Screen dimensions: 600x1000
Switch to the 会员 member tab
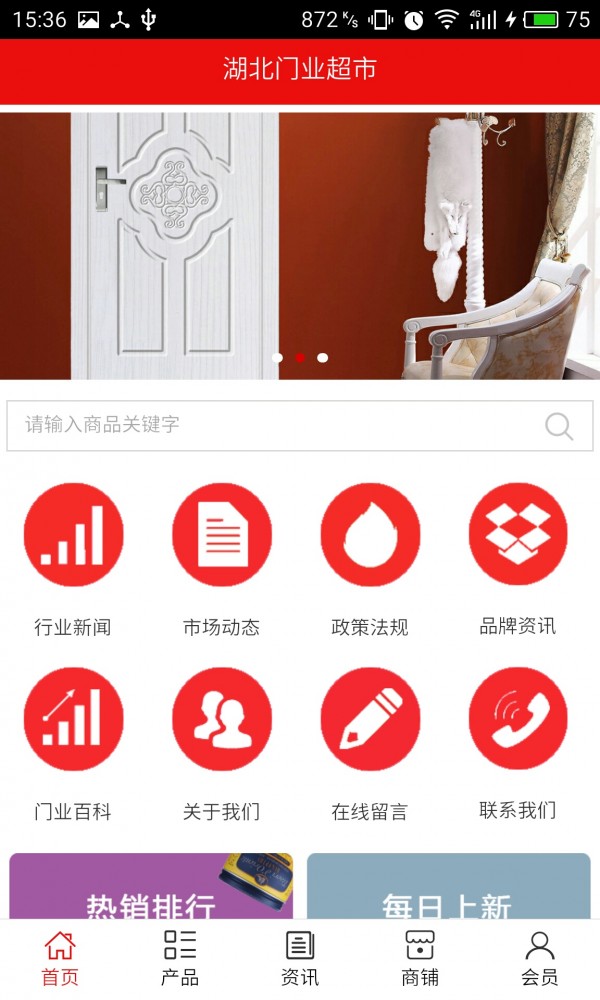coord(540,958)
